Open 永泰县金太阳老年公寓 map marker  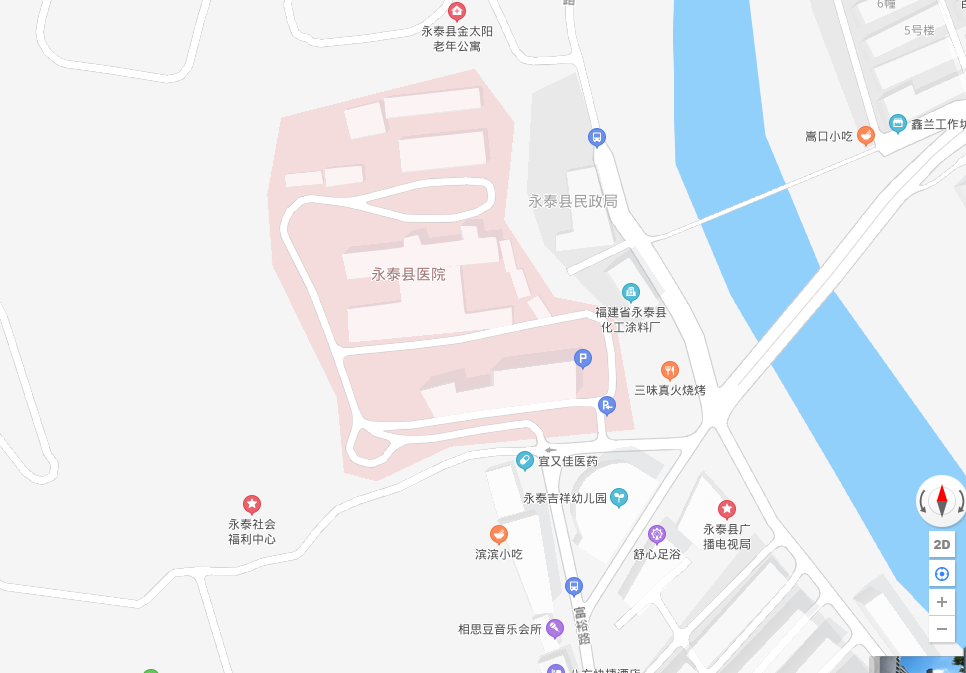(457, 12)
